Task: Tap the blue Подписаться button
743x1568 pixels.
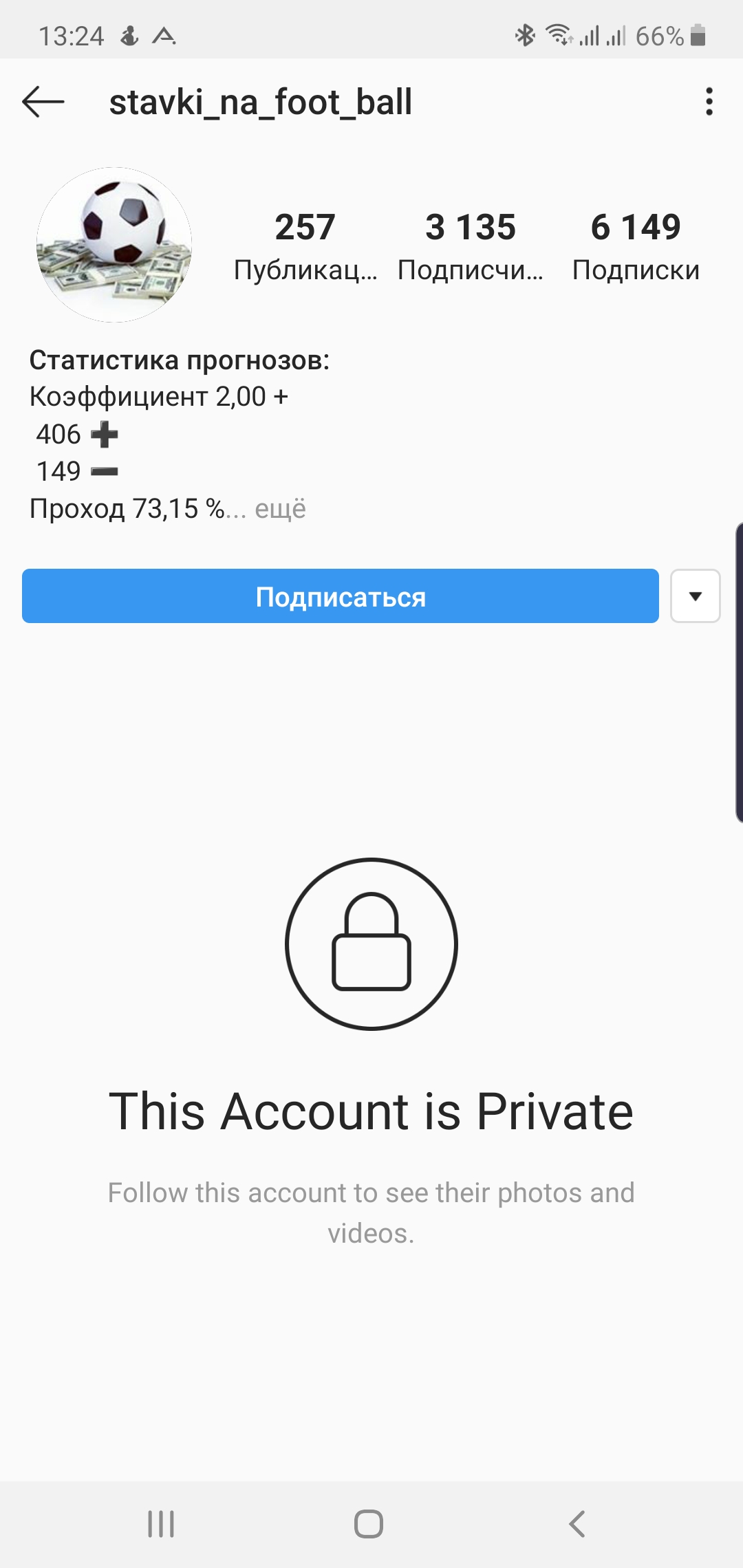Action: tap(341, 596)
